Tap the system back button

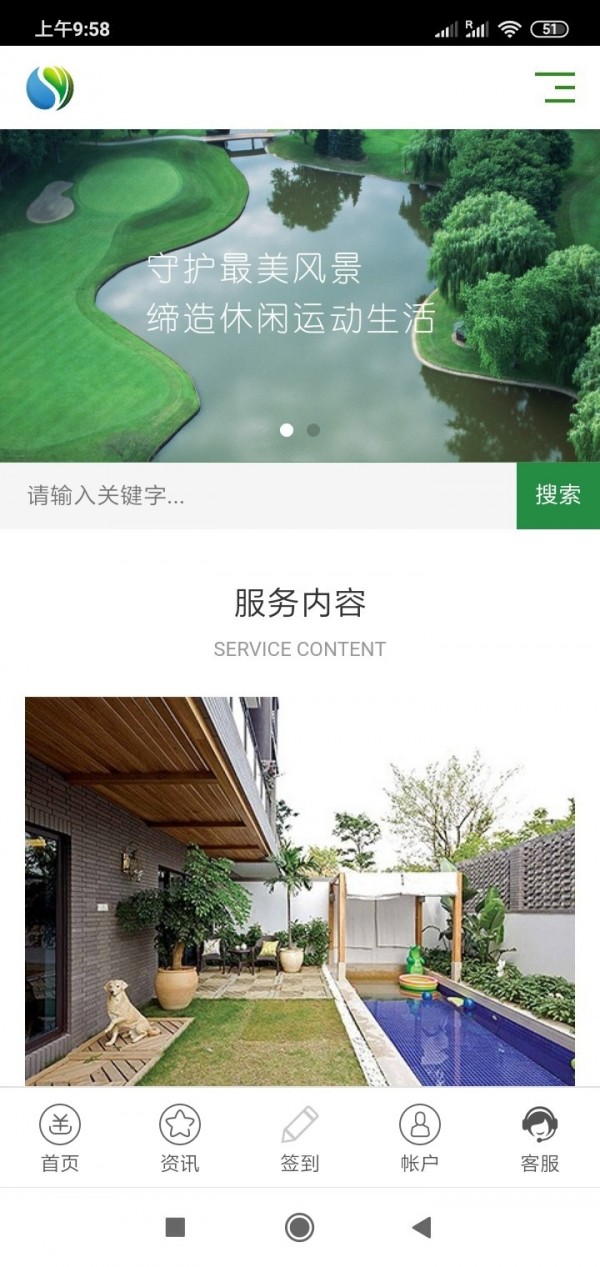point(422,1227)
